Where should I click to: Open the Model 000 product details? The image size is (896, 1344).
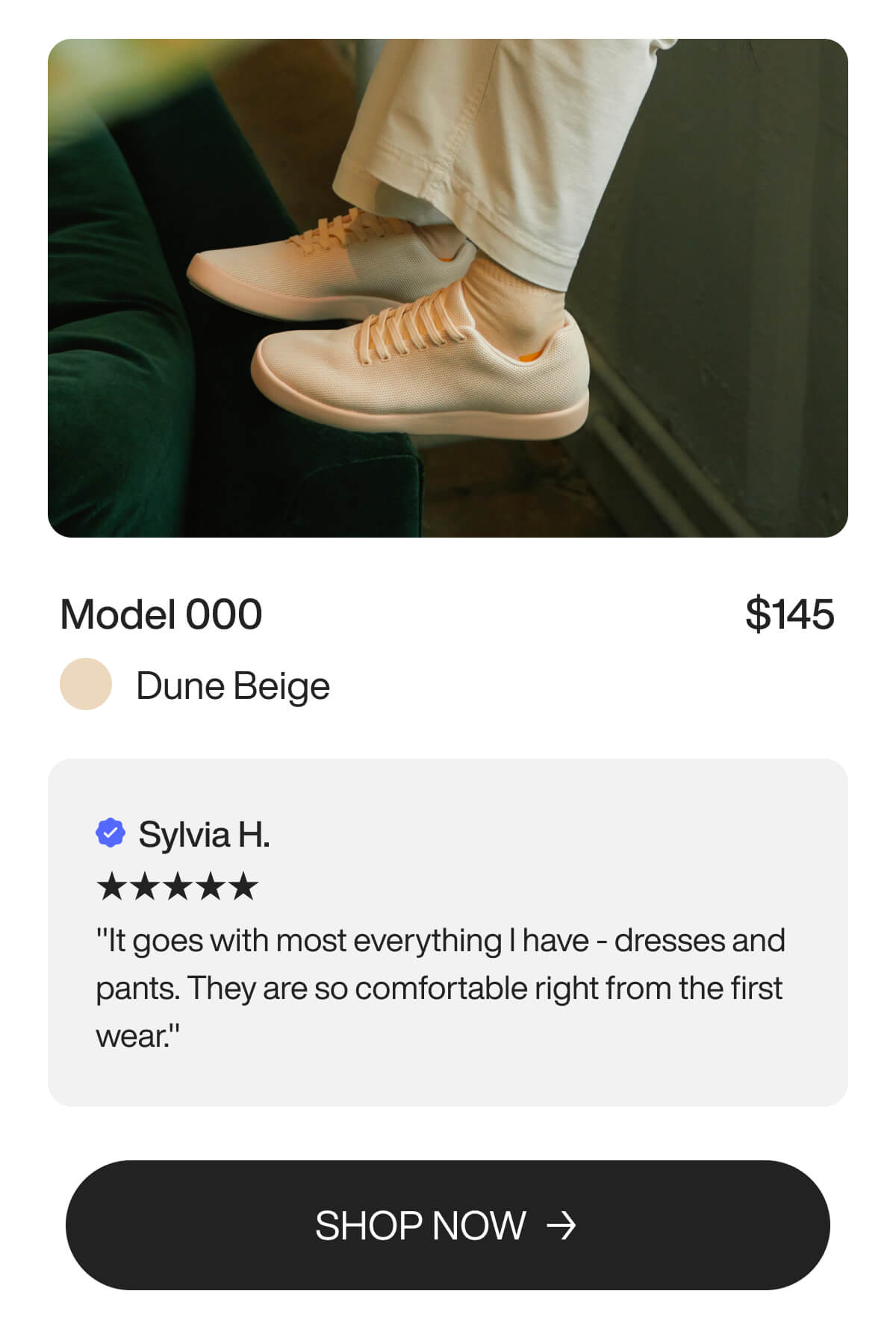(161, 614)
